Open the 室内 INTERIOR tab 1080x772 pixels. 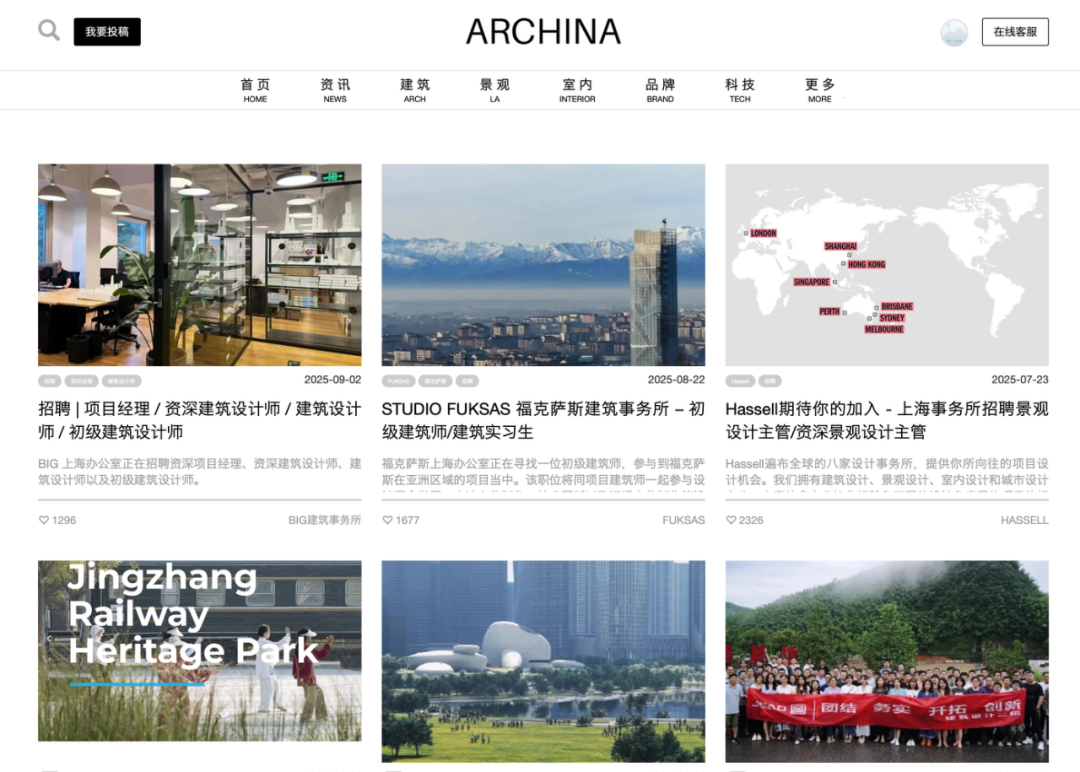(x=577, y=90)
